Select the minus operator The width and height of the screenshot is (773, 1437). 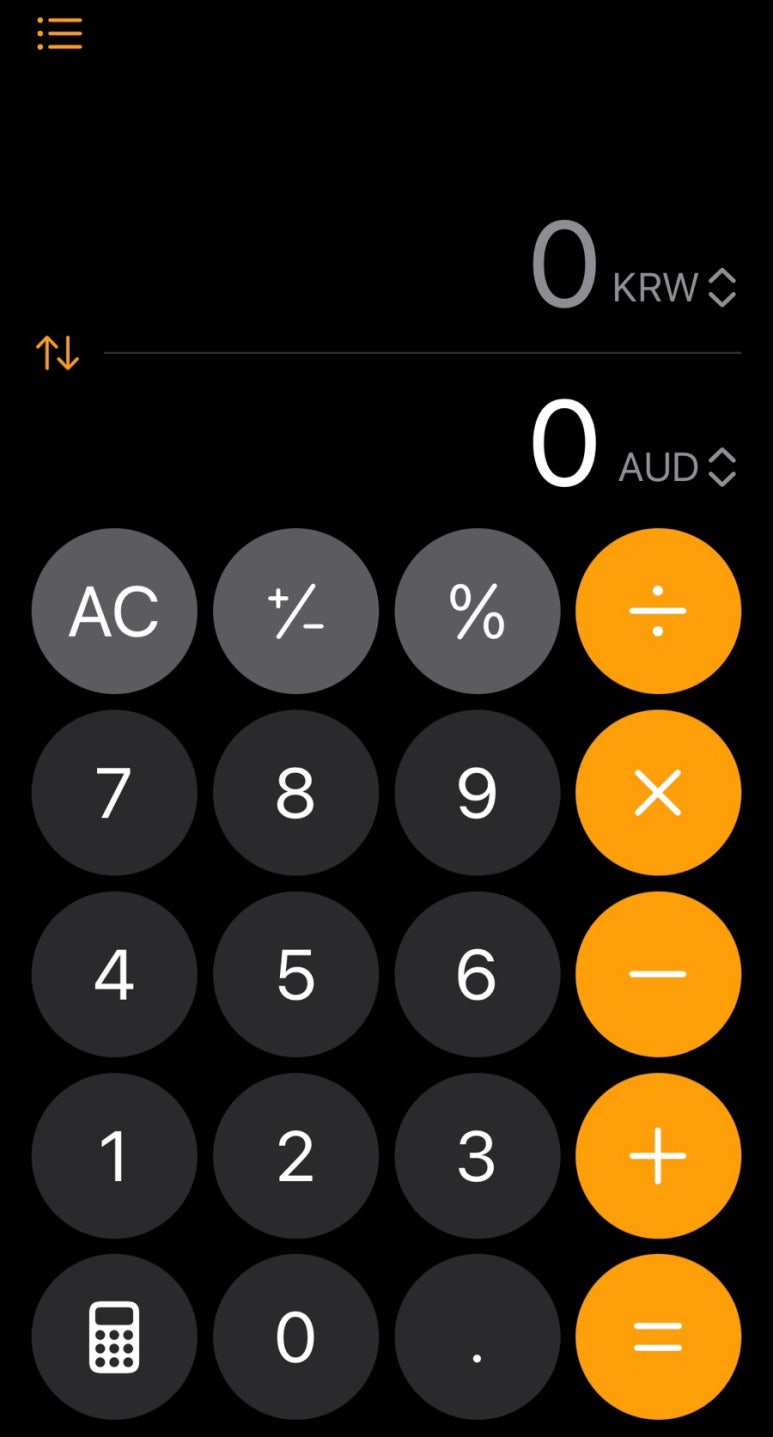[x=658, y=974]
